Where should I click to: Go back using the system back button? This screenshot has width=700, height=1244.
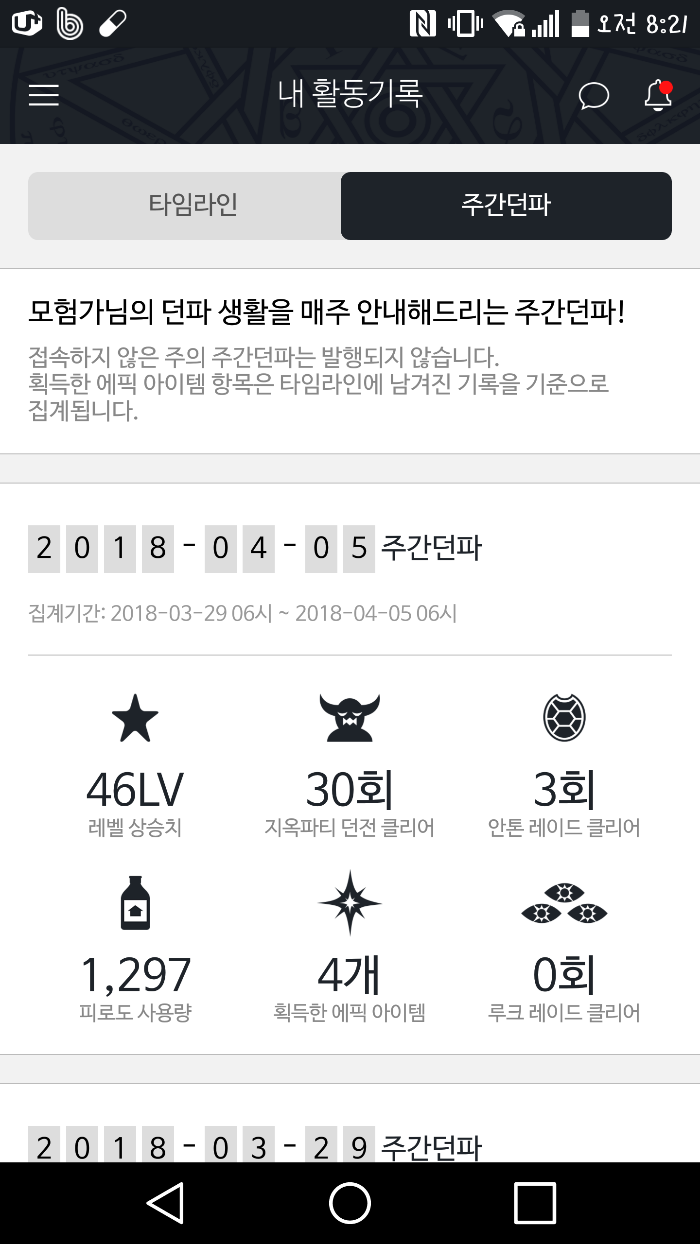coord(165,1203)
